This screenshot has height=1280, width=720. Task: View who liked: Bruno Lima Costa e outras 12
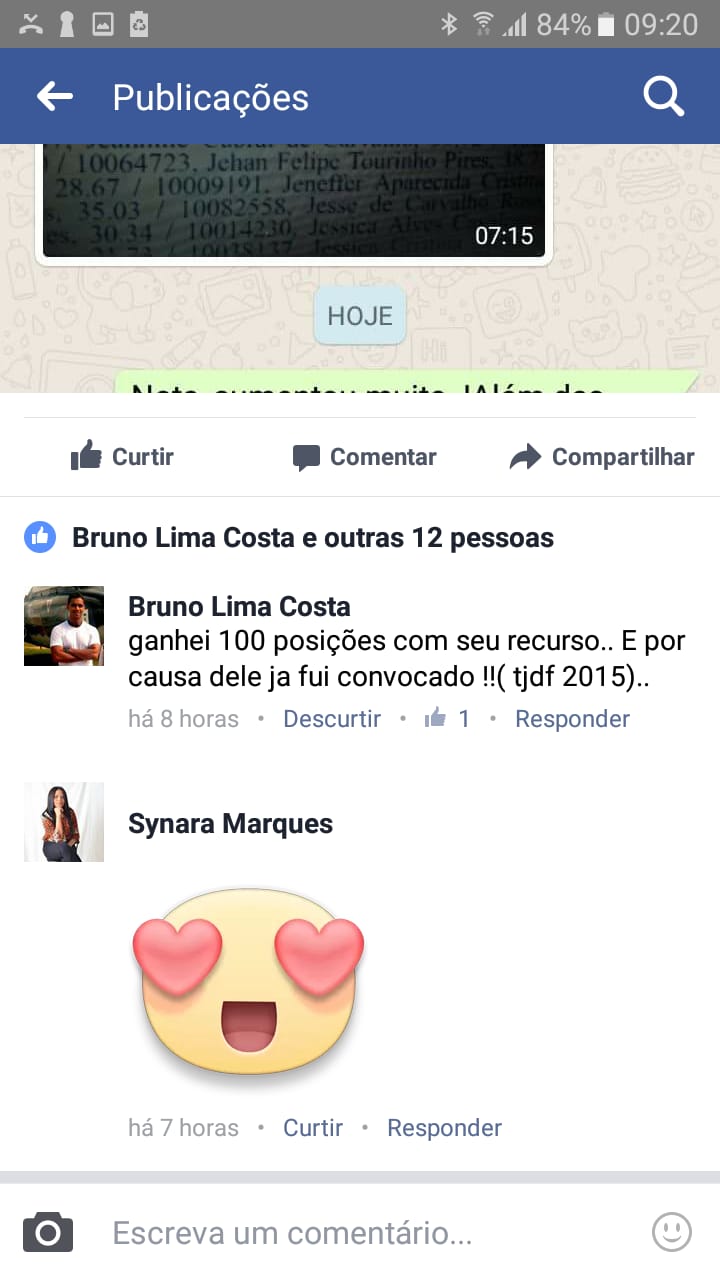(x=312, y=538)
